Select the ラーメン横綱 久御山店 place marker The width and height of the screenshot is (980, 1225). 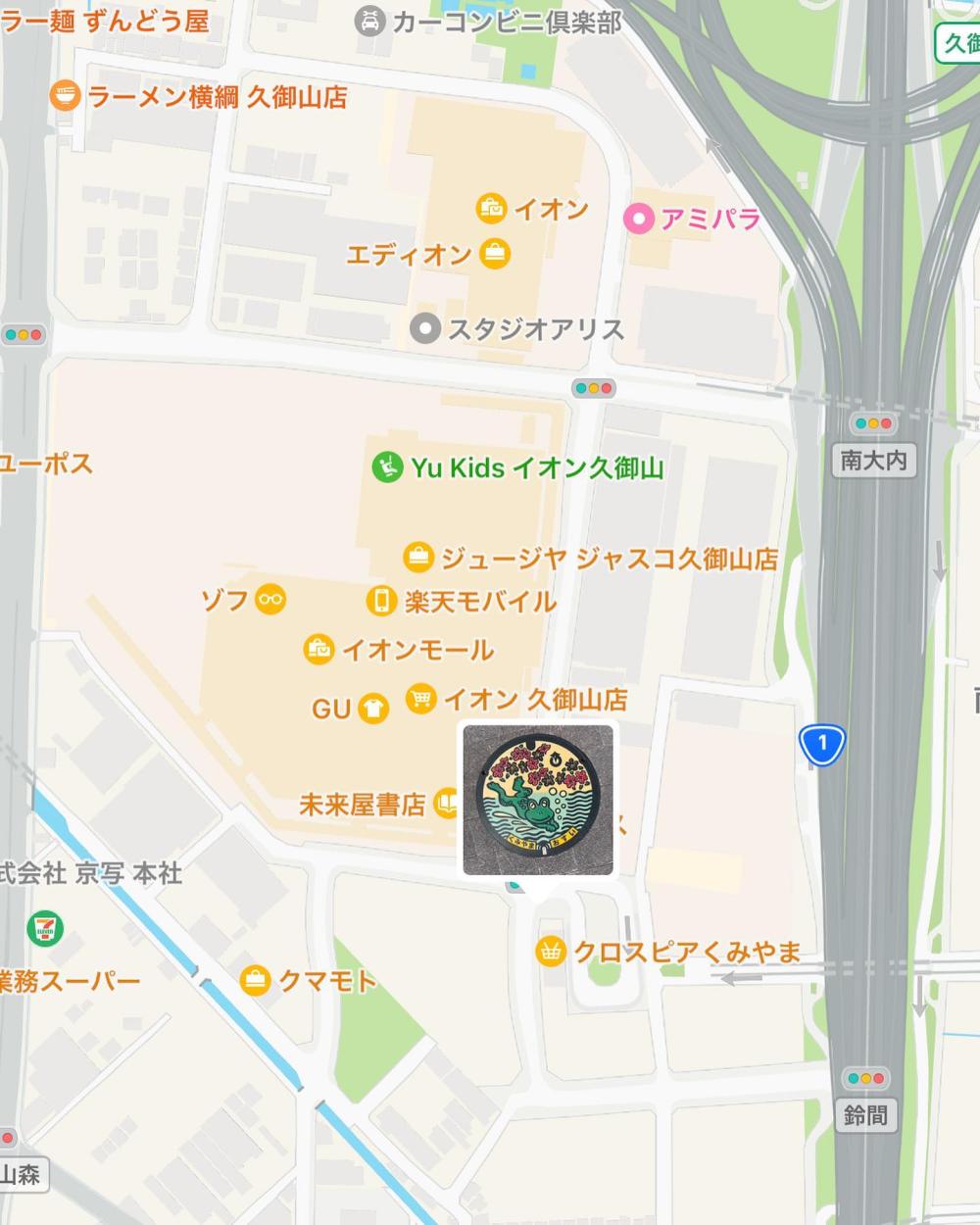coord(65,96)
